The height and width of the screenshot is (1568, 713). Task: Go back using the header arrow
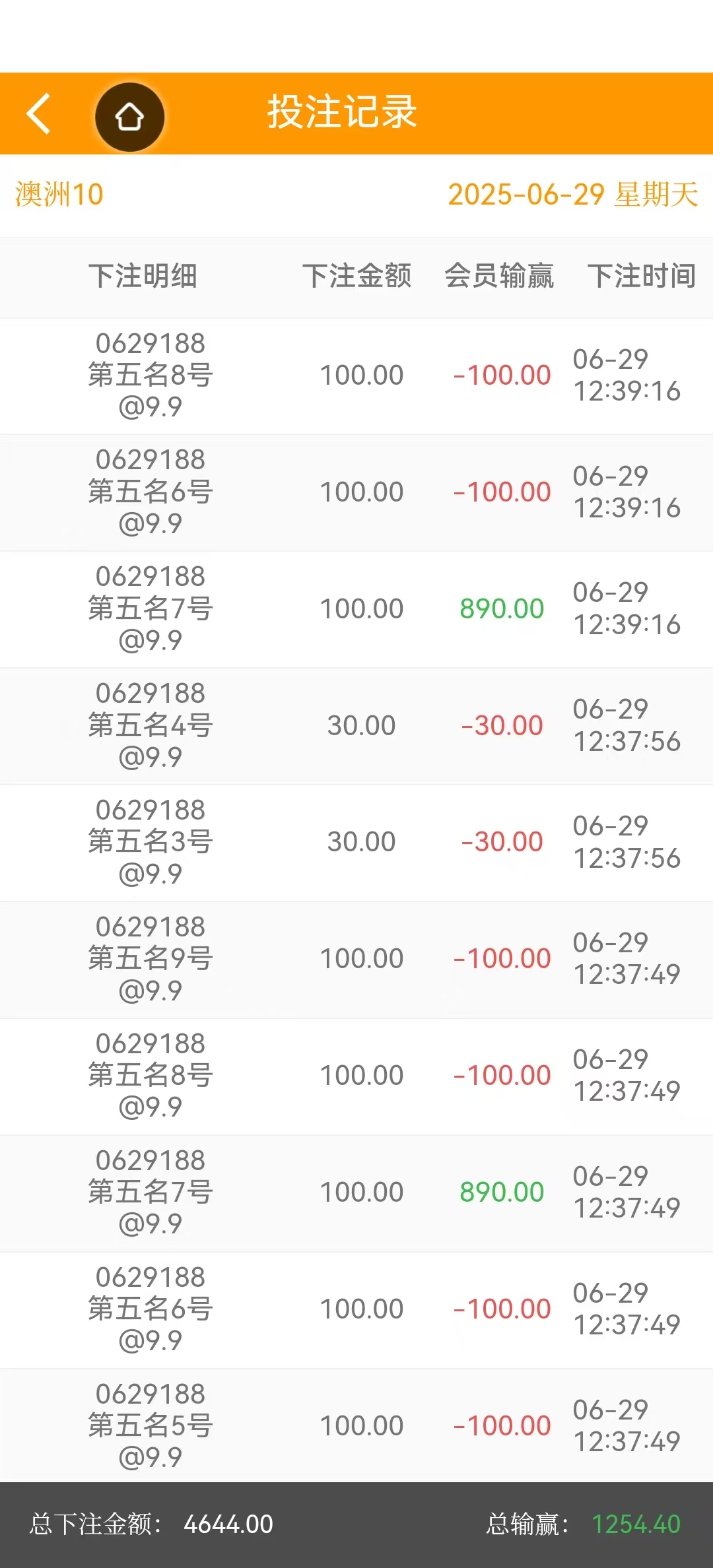coord(38,114)
